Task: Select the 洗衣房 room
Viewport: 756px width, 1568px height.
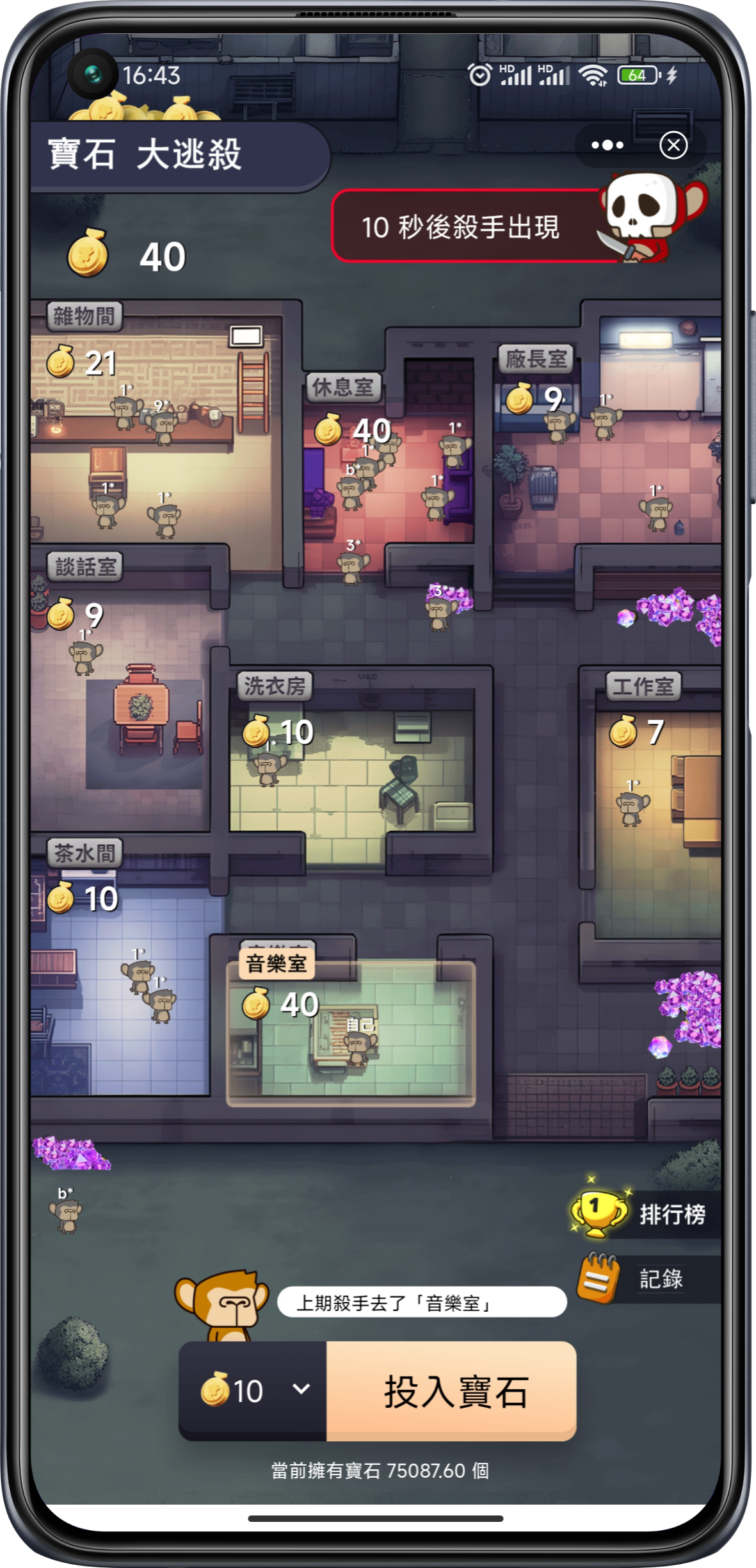Action: click(352, 769)
